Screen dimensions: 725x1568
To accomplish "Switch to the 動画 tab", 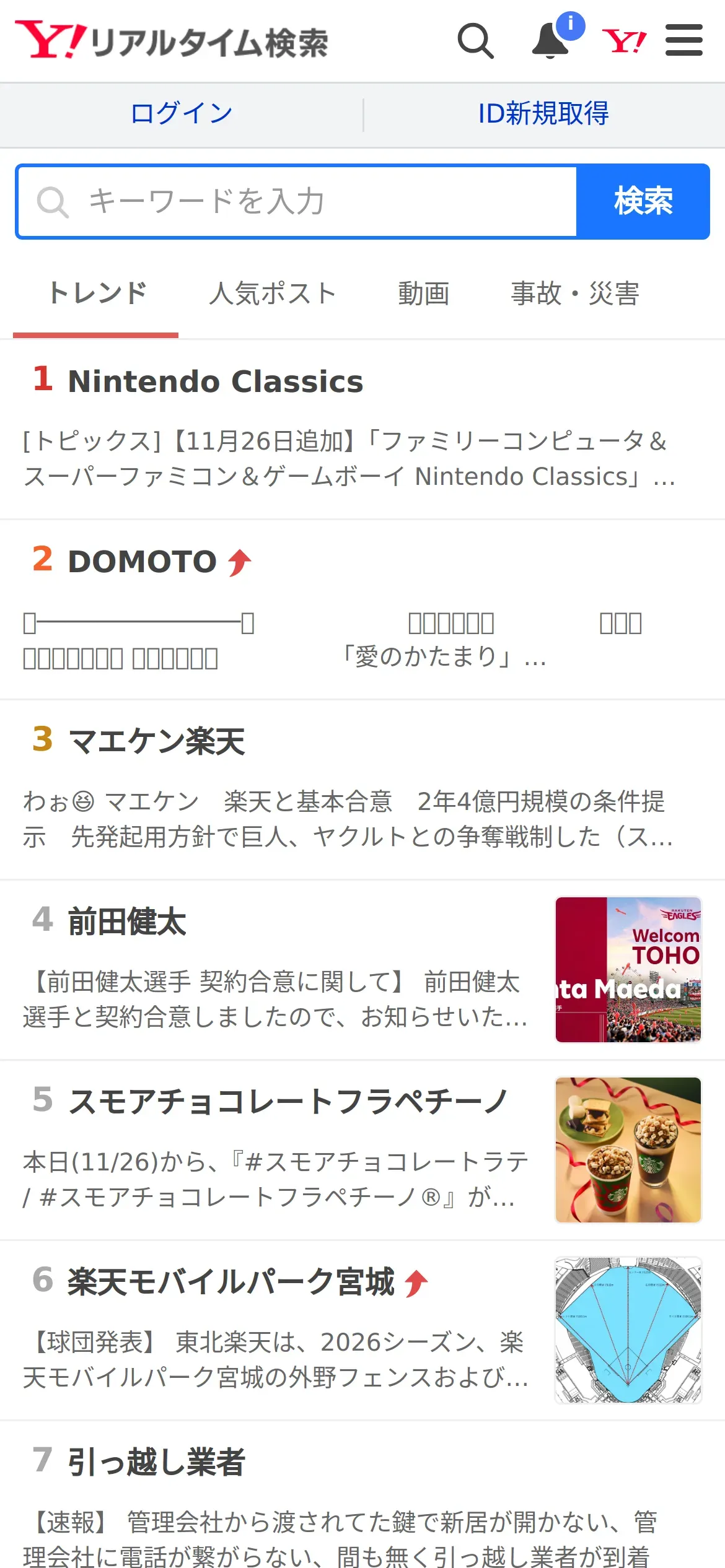I will click(423, 294).
